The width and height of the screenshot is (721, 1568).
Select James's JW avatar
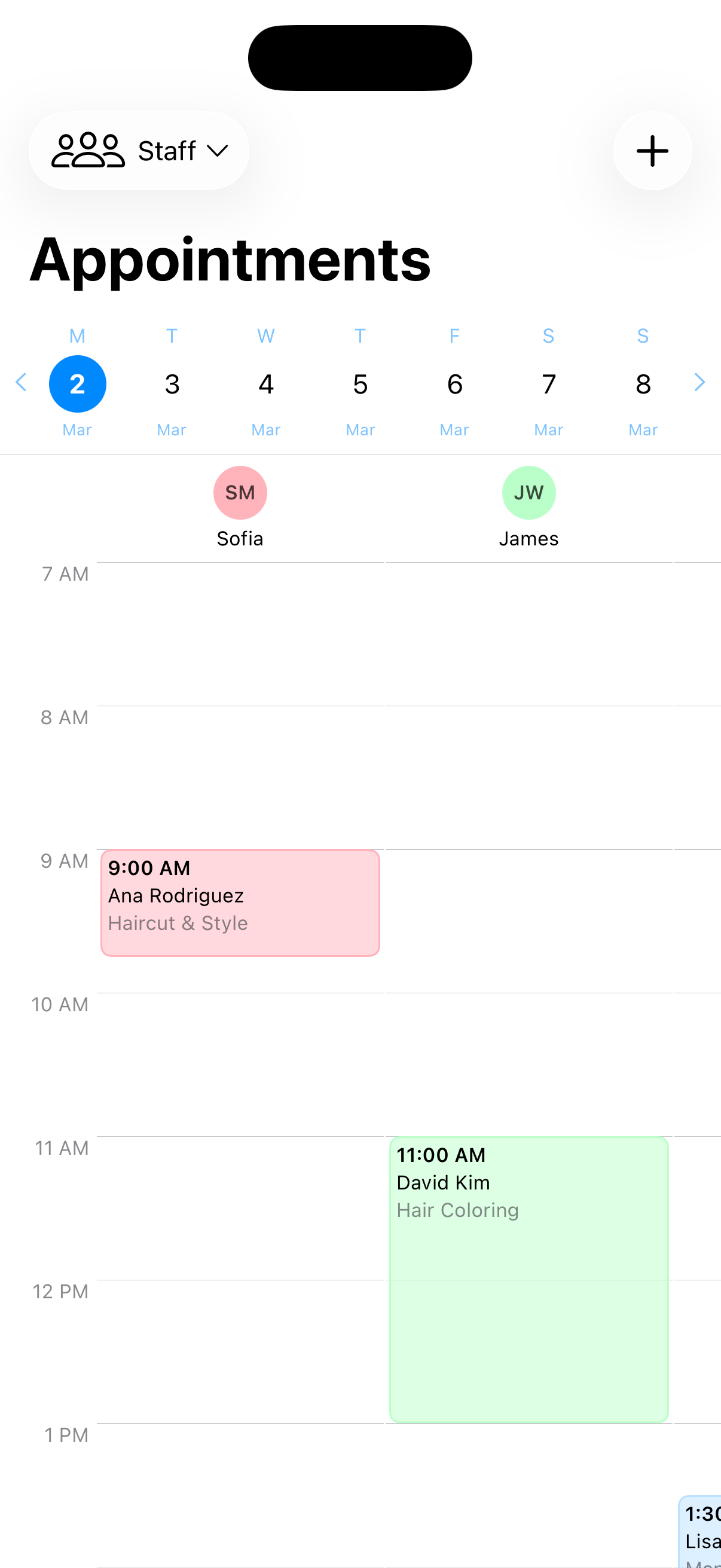tap(528, 492)
